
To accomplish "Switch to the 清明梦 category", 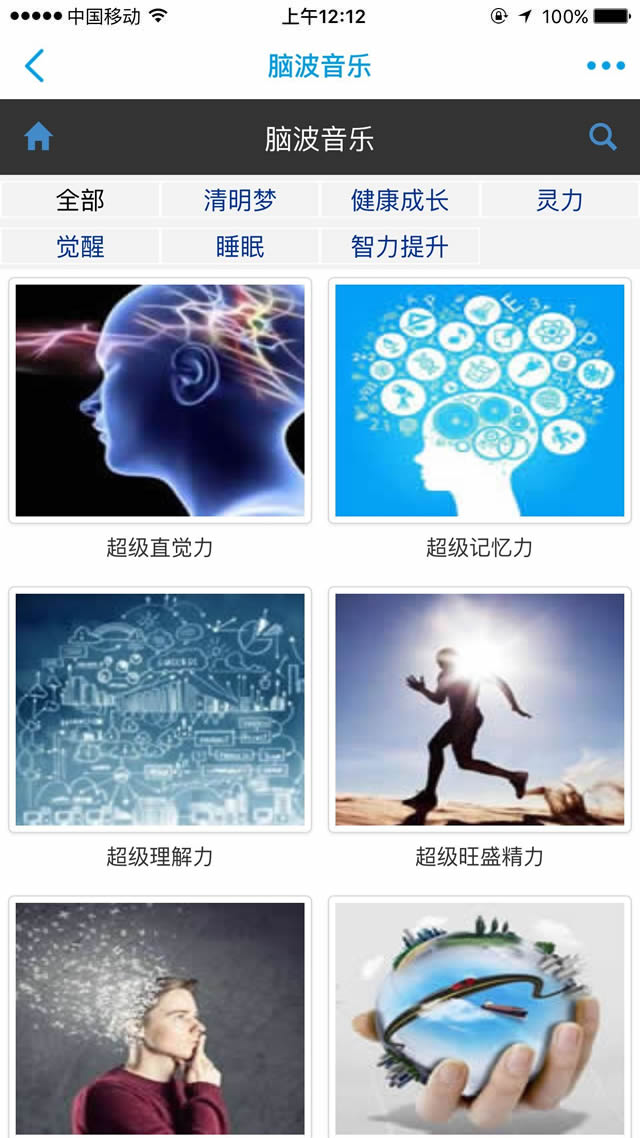I will click(x=240, y=200).
